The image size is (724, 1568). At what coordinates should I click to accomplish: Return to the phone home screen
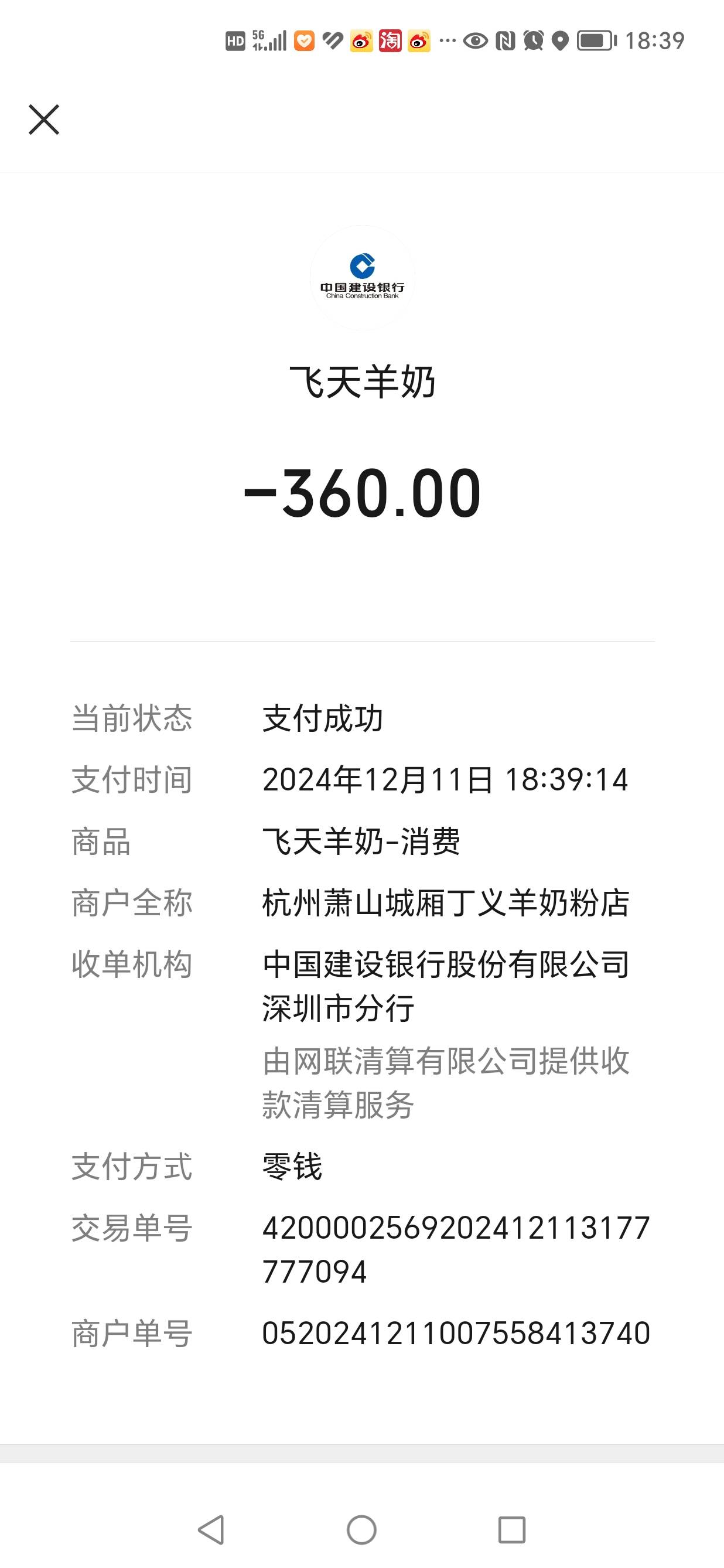361,1529
